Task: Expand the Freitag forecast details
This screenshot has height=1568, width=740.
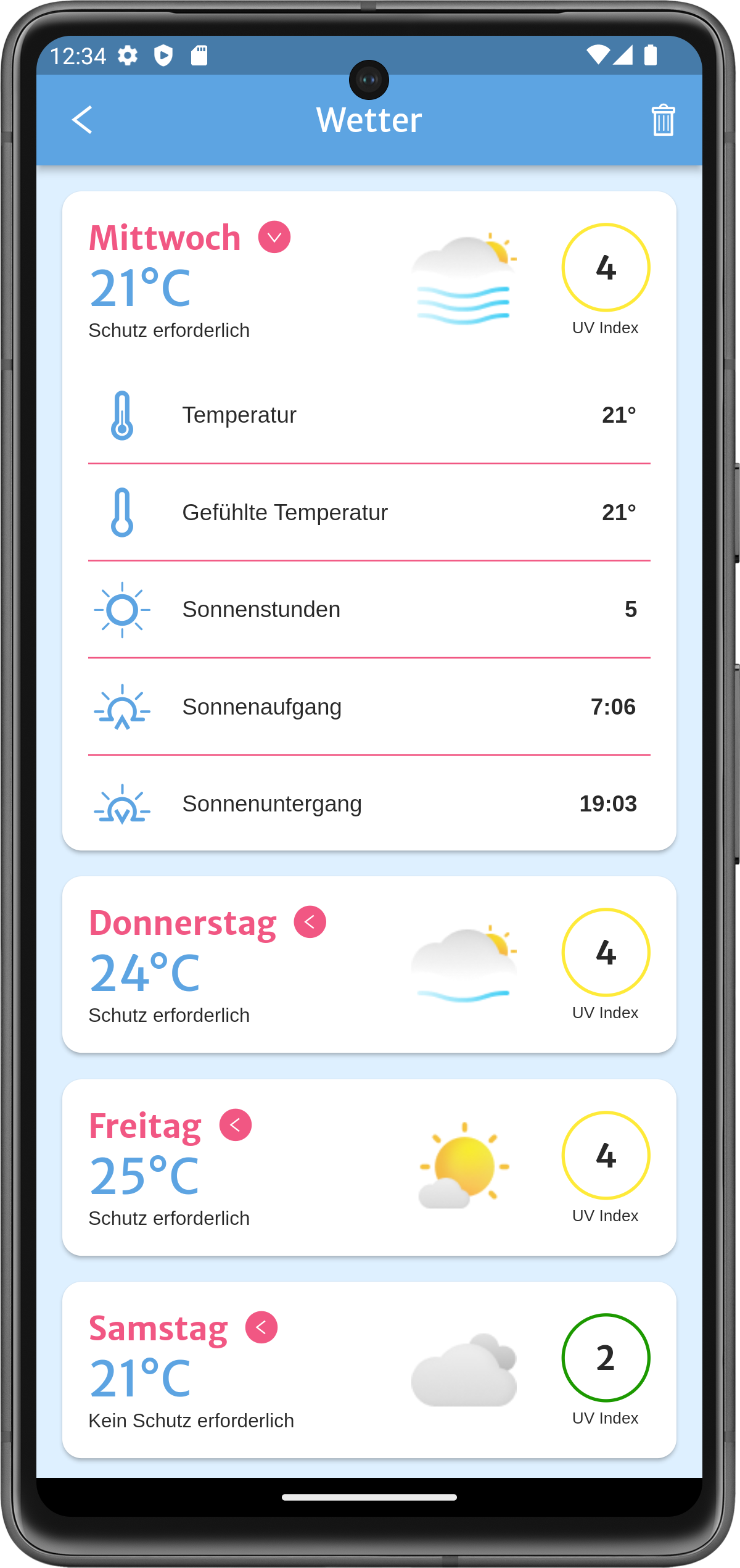Action: 236,1125
